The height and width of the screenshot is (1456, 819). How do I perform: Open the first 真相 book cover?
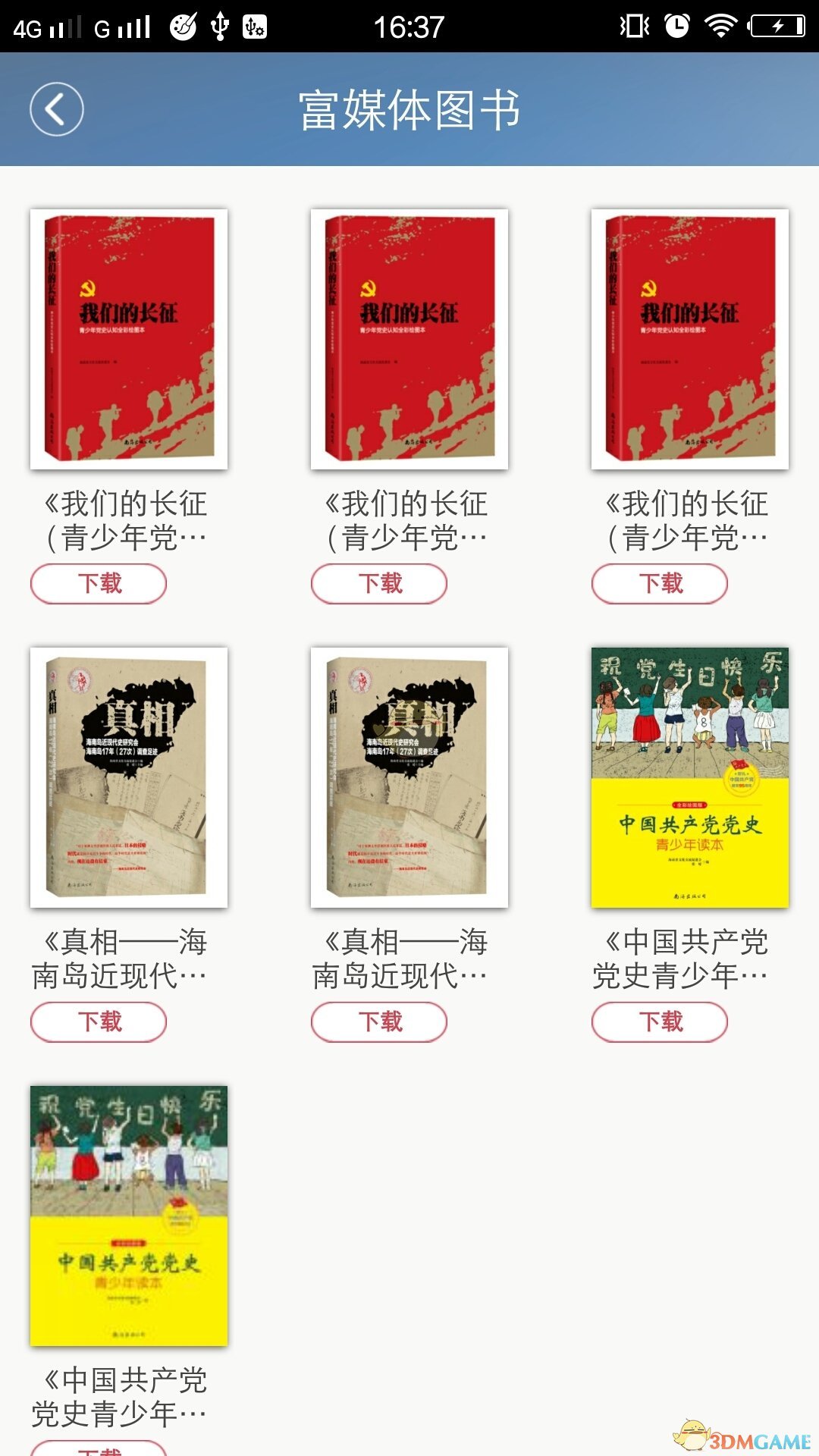click(x=129, y=777)
